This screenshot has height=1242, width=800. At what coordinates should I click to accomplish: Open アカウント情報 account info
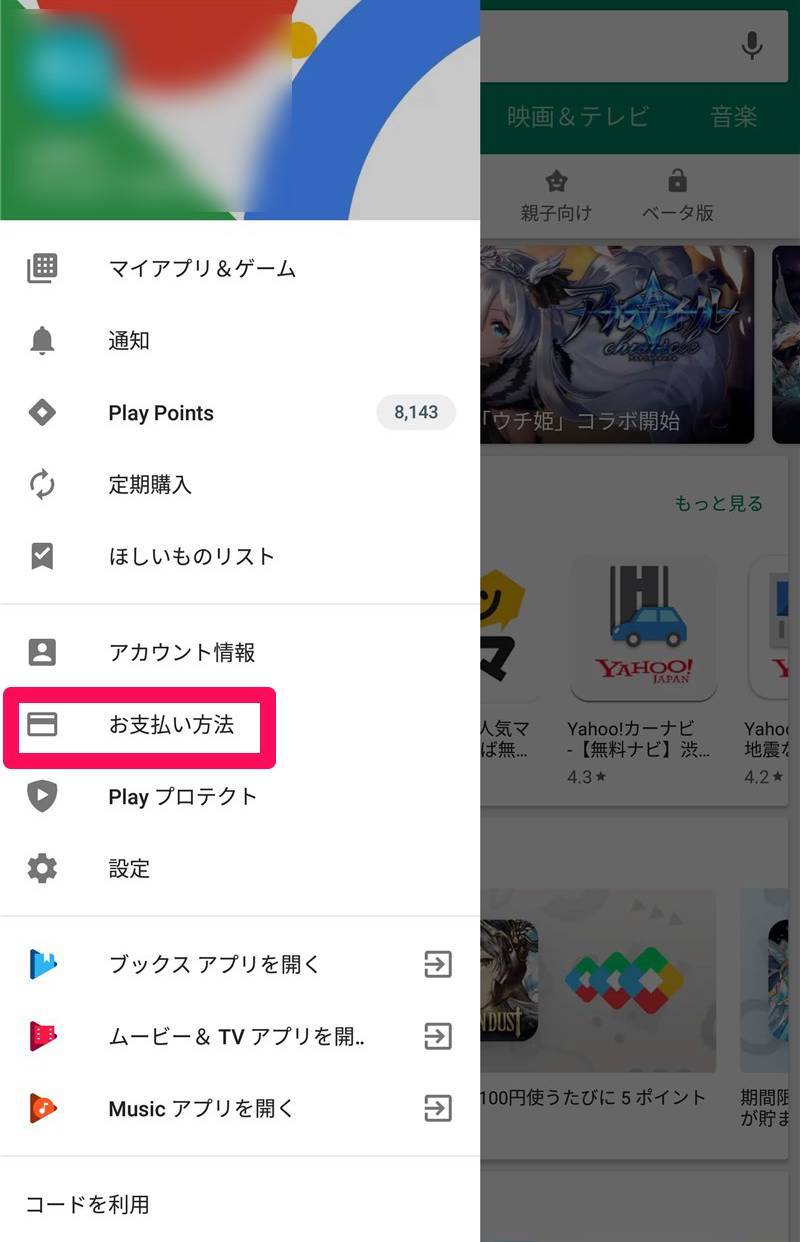pyautogui.click(x=182, y=653)
